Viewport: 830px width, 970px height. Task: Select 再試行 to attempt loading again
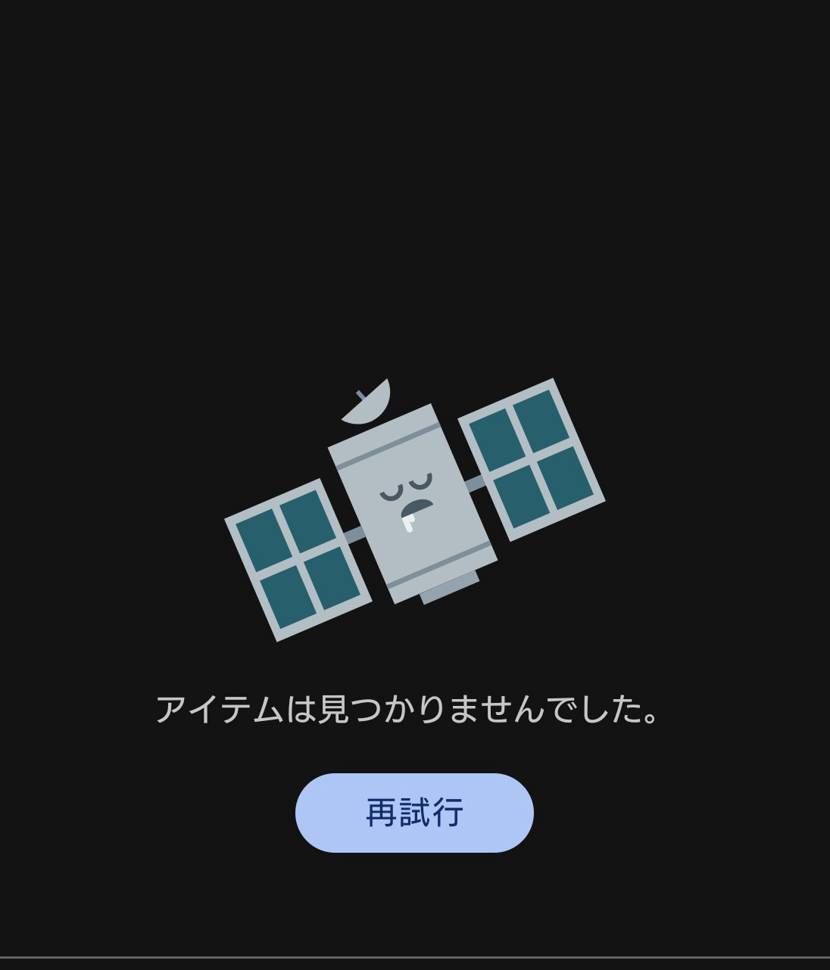pyautogui.click(x=414, y=813)
